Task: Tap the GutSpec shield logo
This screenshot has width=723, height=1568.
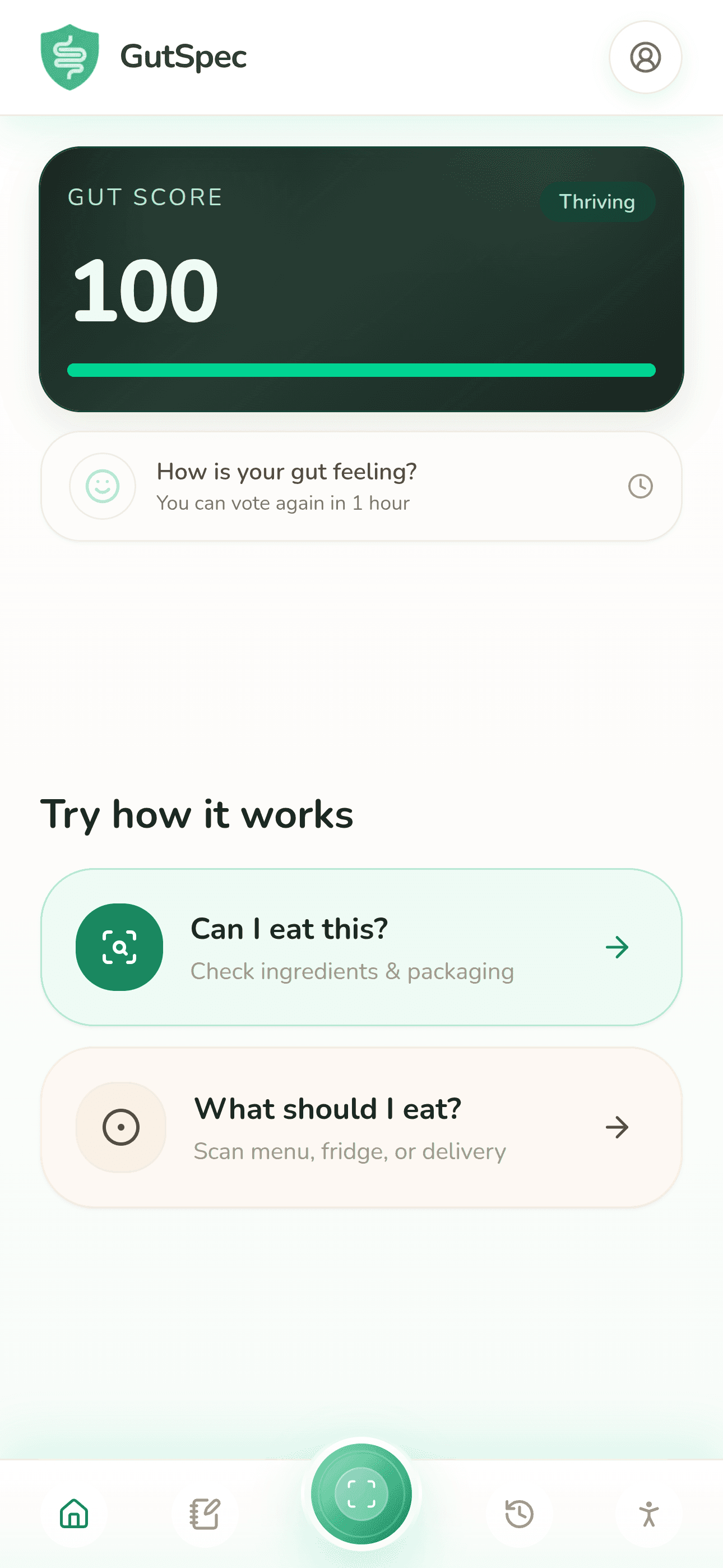Action: pyautogui.click(x=69, y=57)
